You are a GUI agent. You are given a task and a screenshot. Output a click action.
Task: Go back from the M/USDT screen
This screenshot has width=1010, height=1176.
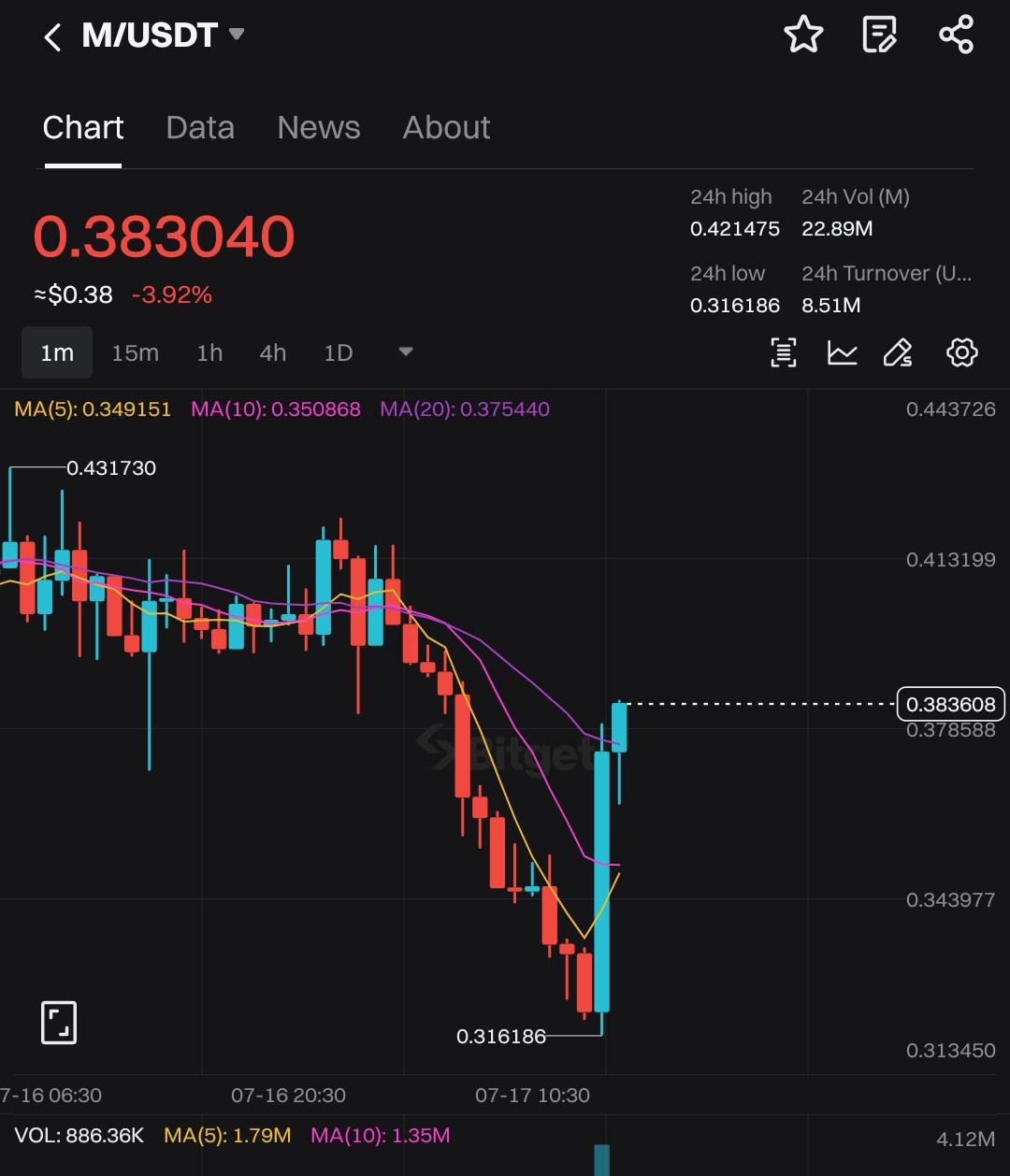53,37
